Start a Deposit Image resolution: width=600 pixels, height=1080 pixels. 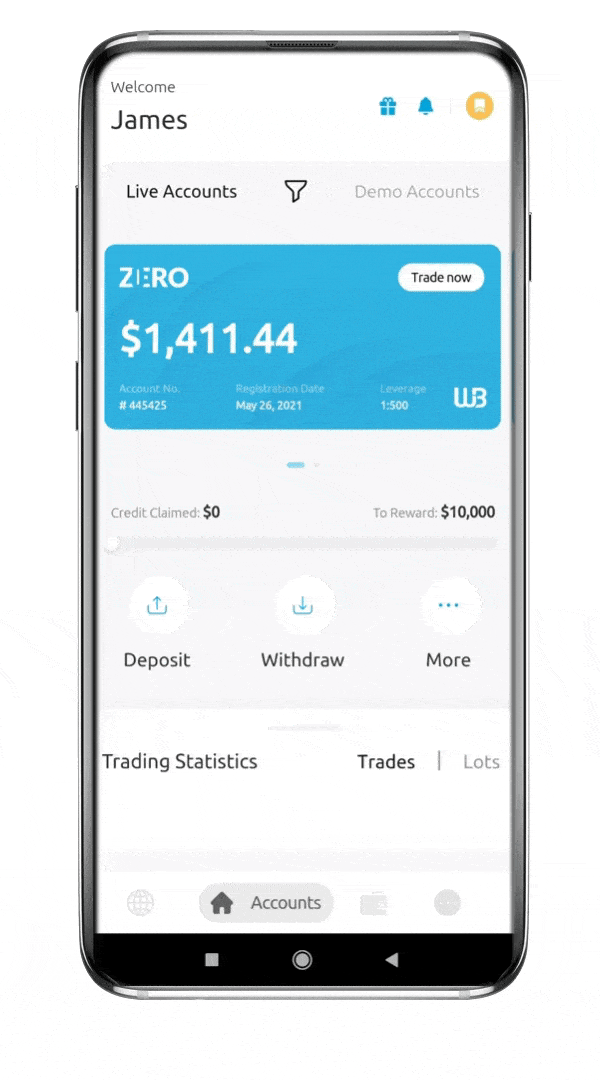tap(157, 624)
